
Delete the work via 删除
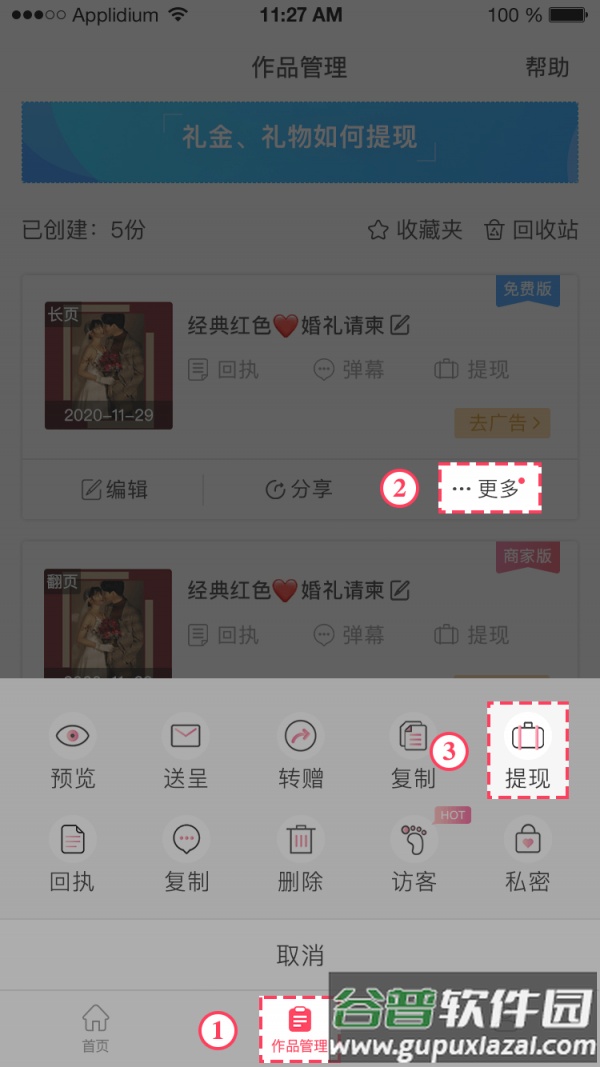click(300, 855)
